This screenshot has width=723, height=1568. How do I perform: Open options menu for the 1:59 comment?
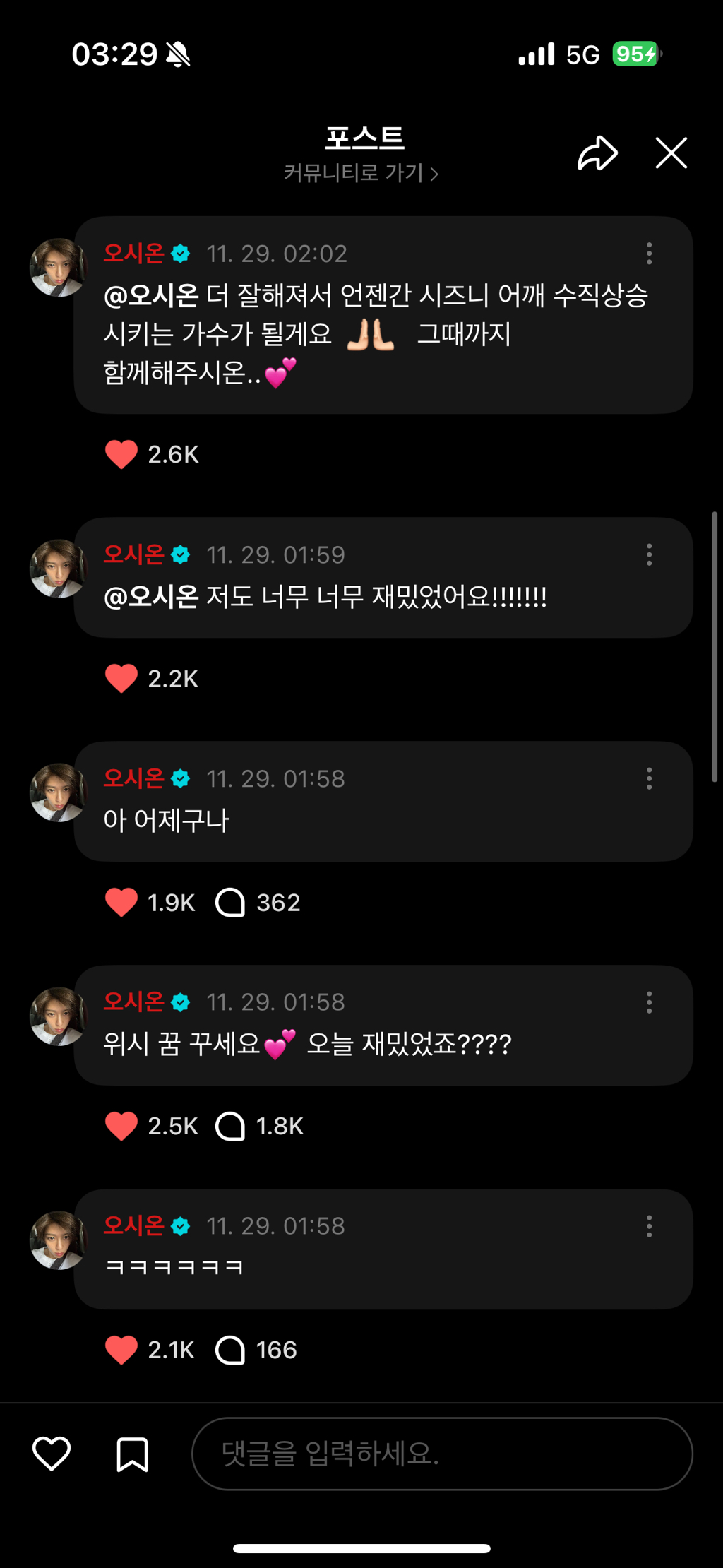pyautogui.click(x=649, y=555)
